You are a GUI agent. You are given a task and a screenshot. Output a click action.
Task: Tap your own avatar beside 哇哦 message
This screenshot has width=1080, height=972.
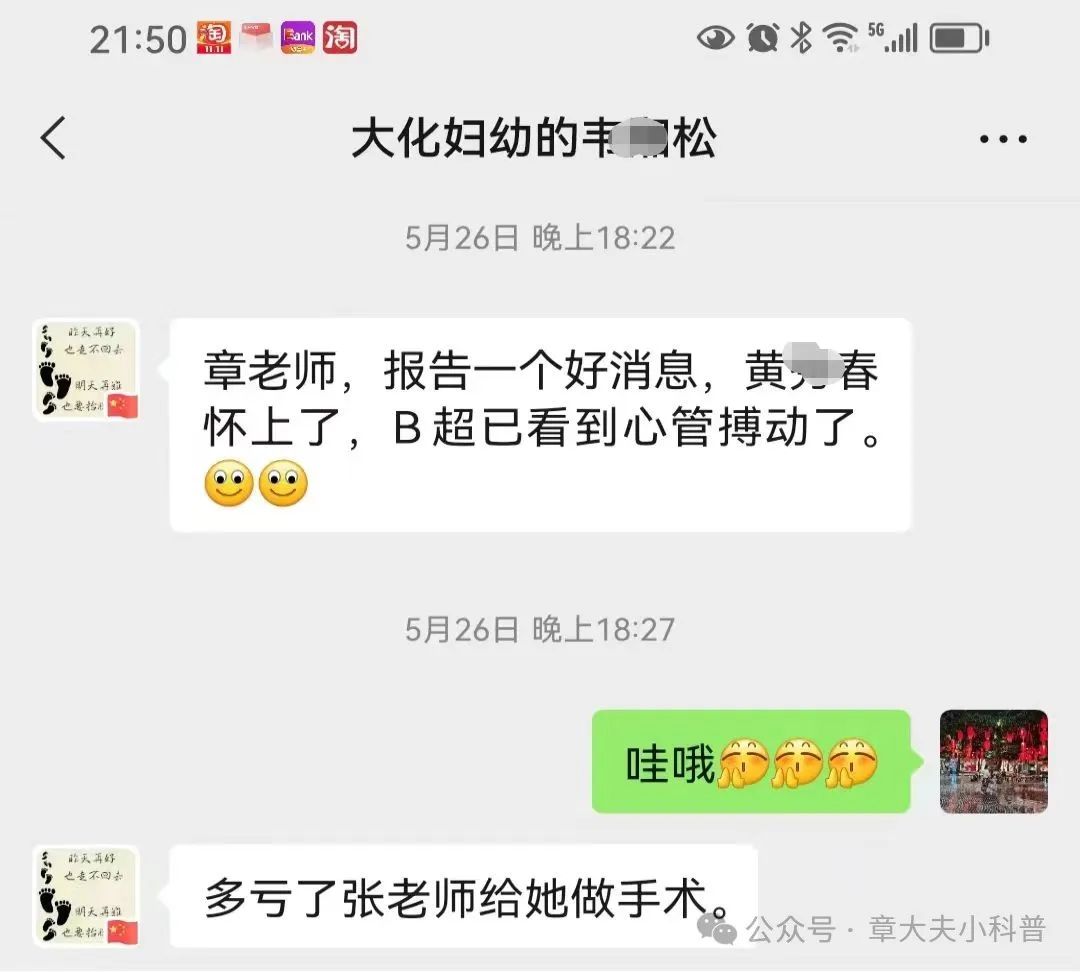(x=993, y=761)
